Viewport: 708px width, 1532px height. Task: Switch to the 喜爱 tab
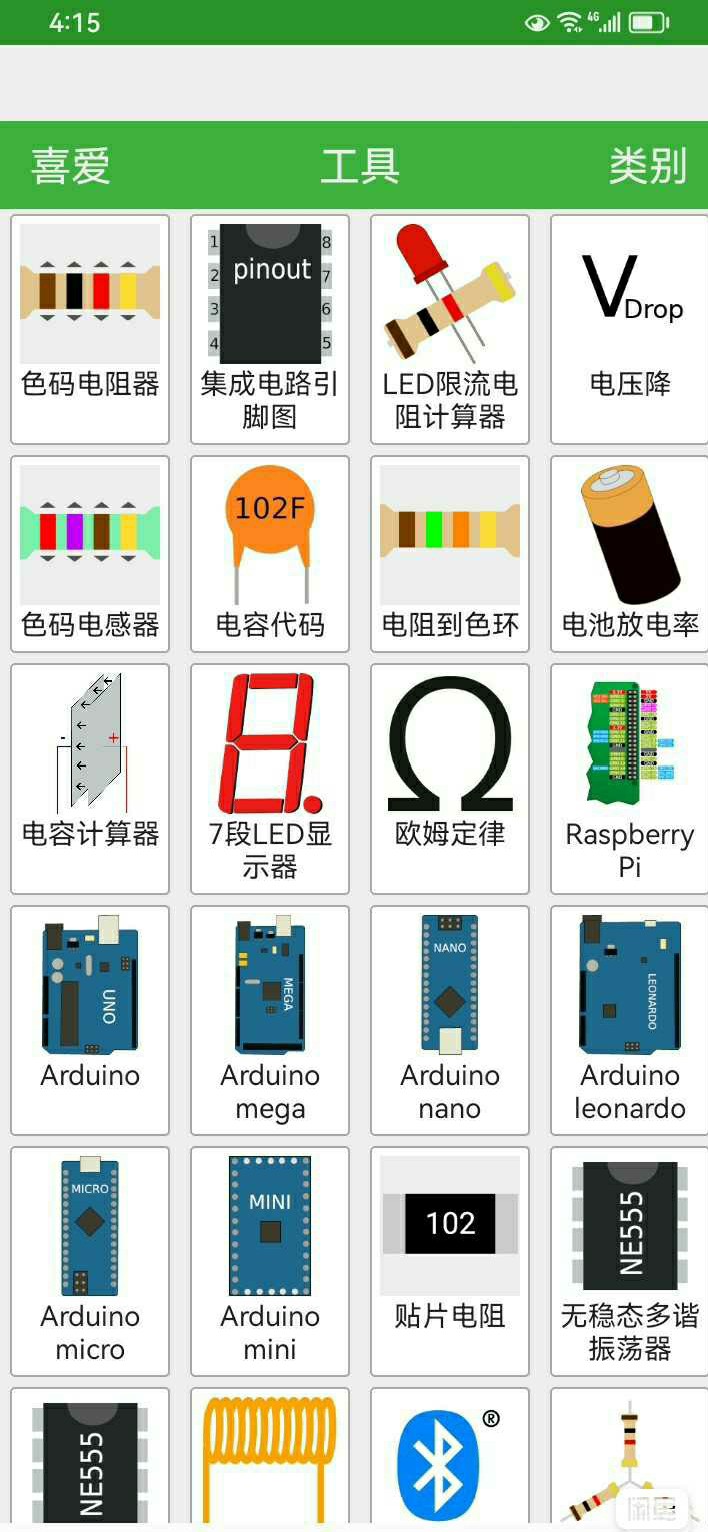70,166
